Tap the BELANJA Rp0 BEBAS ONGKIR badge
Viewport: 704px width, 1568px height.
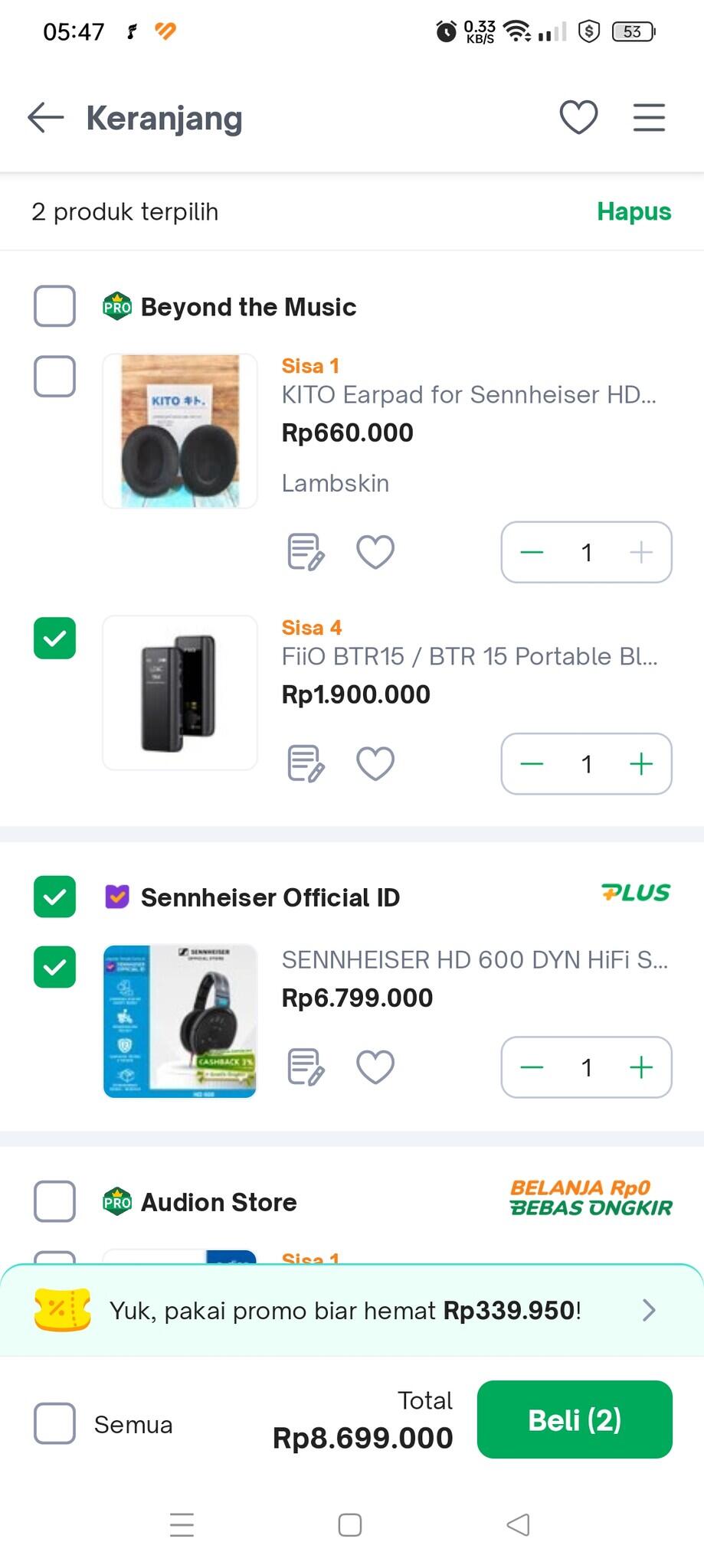591,1200
